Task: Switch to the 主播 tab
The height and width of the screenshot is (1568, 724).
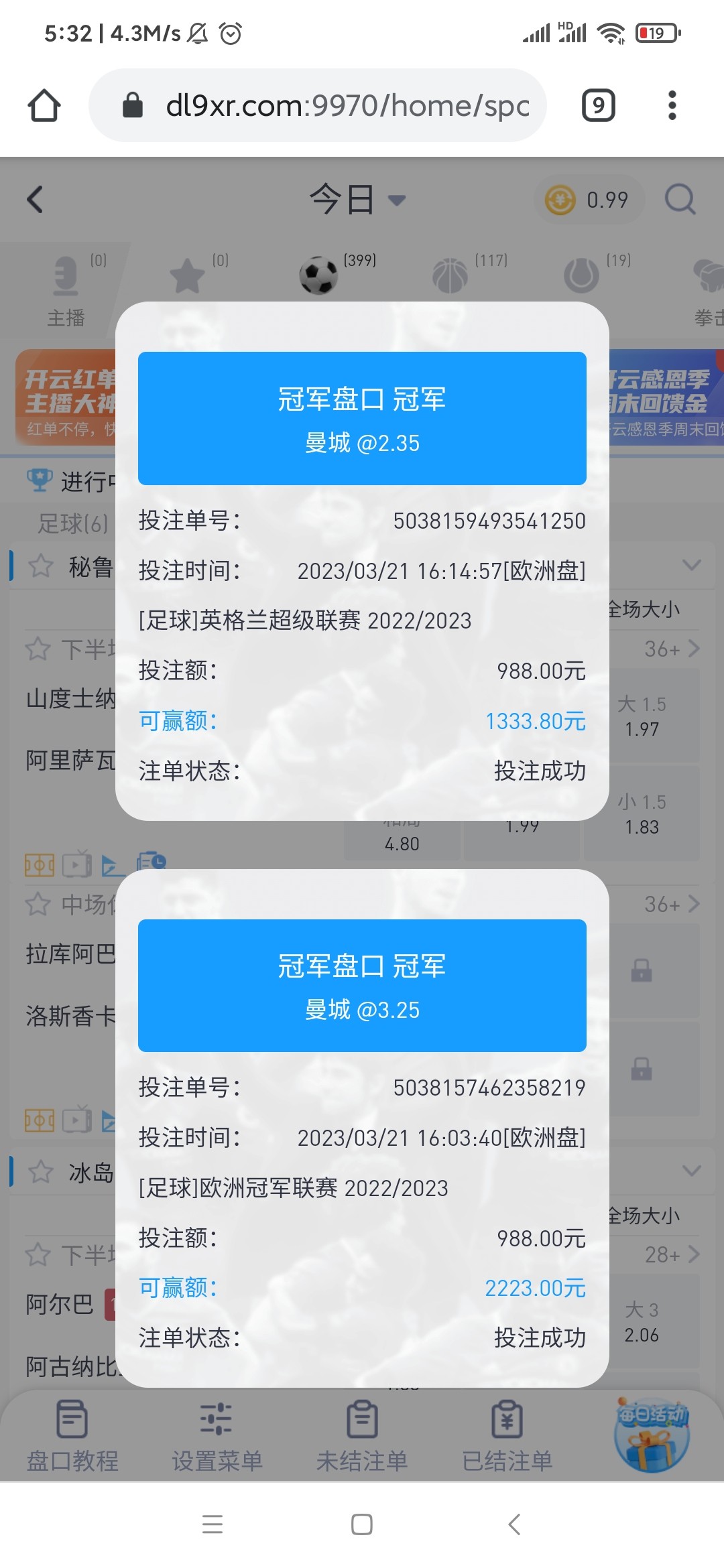Action: click(66, 289)
